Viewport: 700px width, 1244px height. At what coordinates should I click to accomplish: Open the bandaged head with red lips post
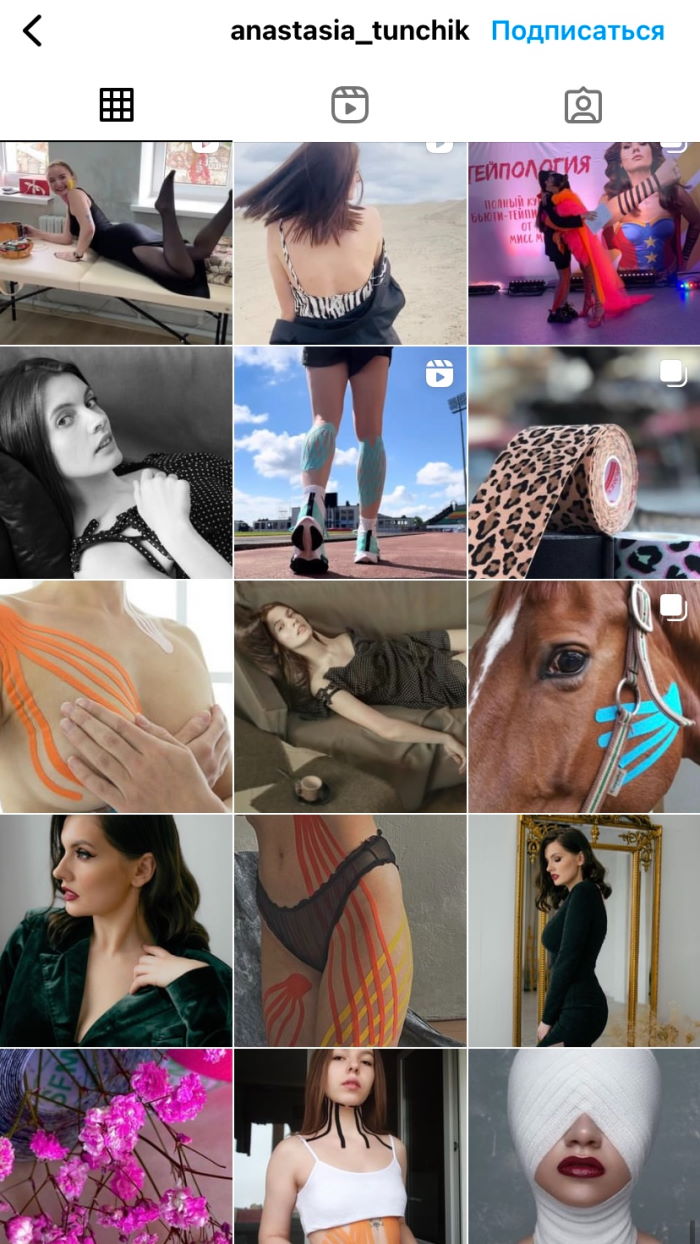click(x=584, y=1146)
